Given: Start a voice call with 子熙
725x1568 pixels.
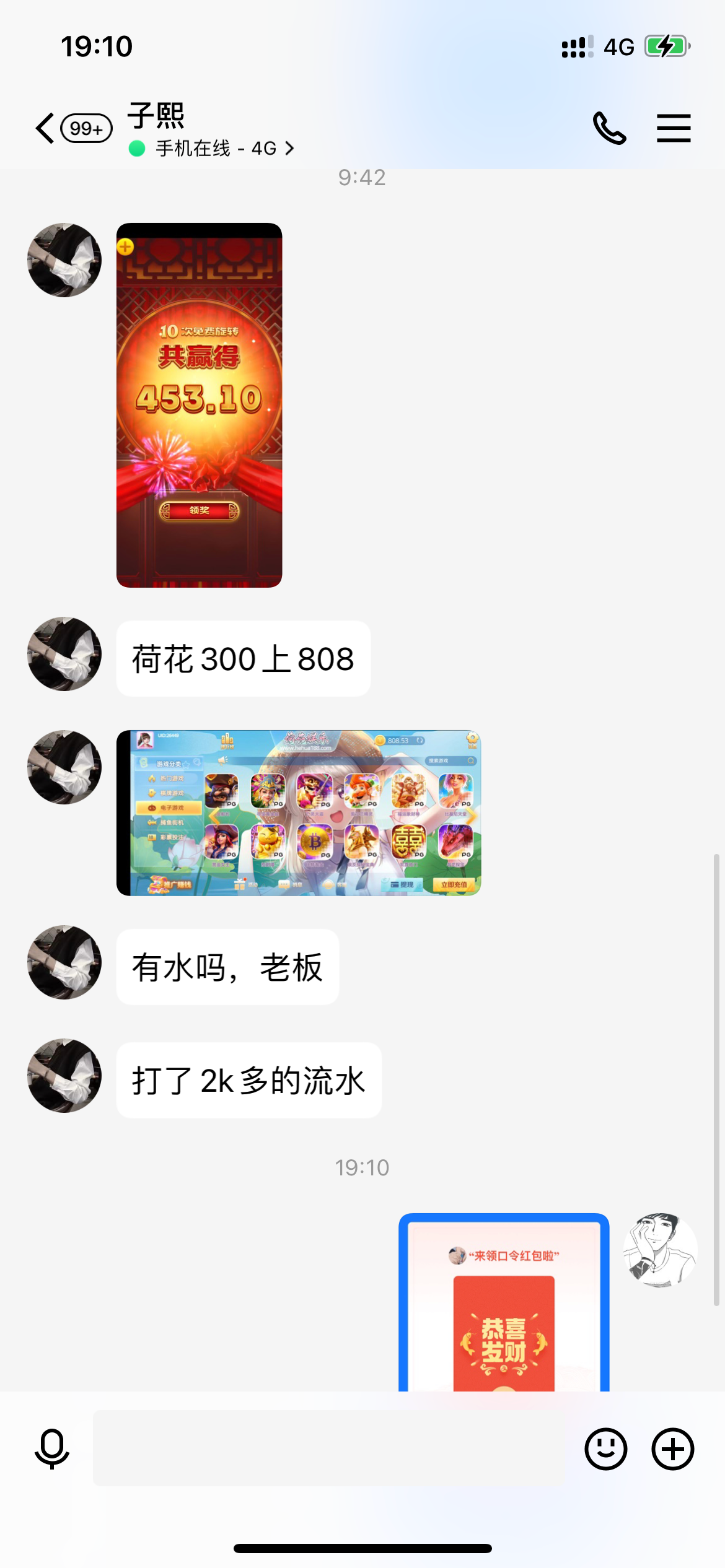Looking at the screenshot, I should point(609,128).
